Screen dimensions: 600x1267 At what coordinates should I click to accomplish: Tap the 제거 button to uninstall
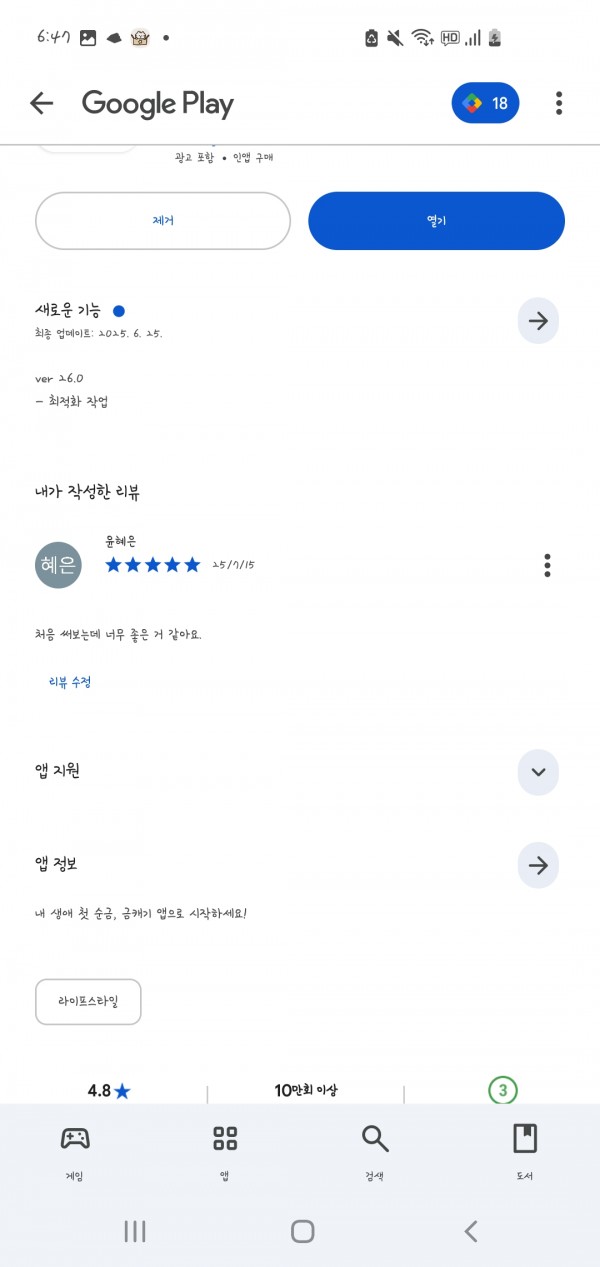coord(163,221)
